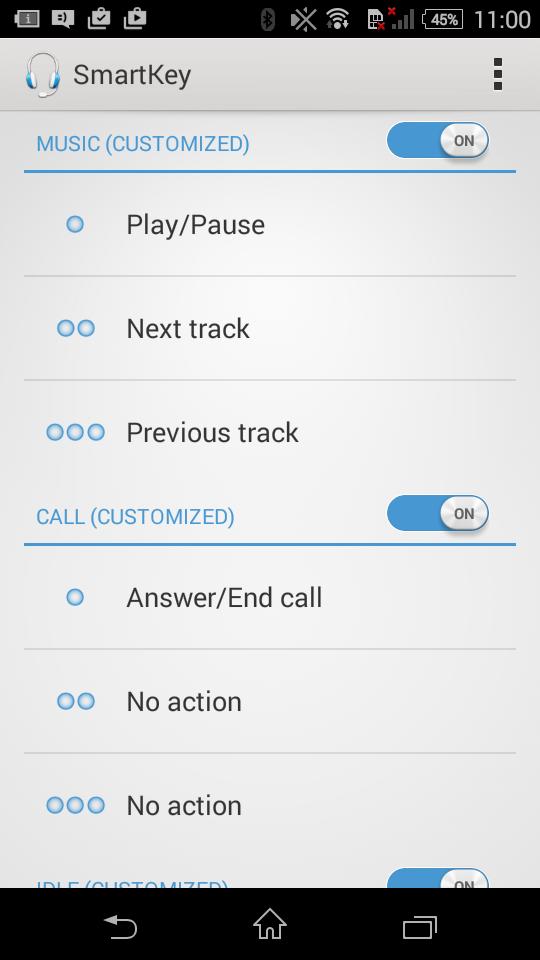Open the Play/Pause single-press setting
Screen dimensions: 540x960
point(270,225)
